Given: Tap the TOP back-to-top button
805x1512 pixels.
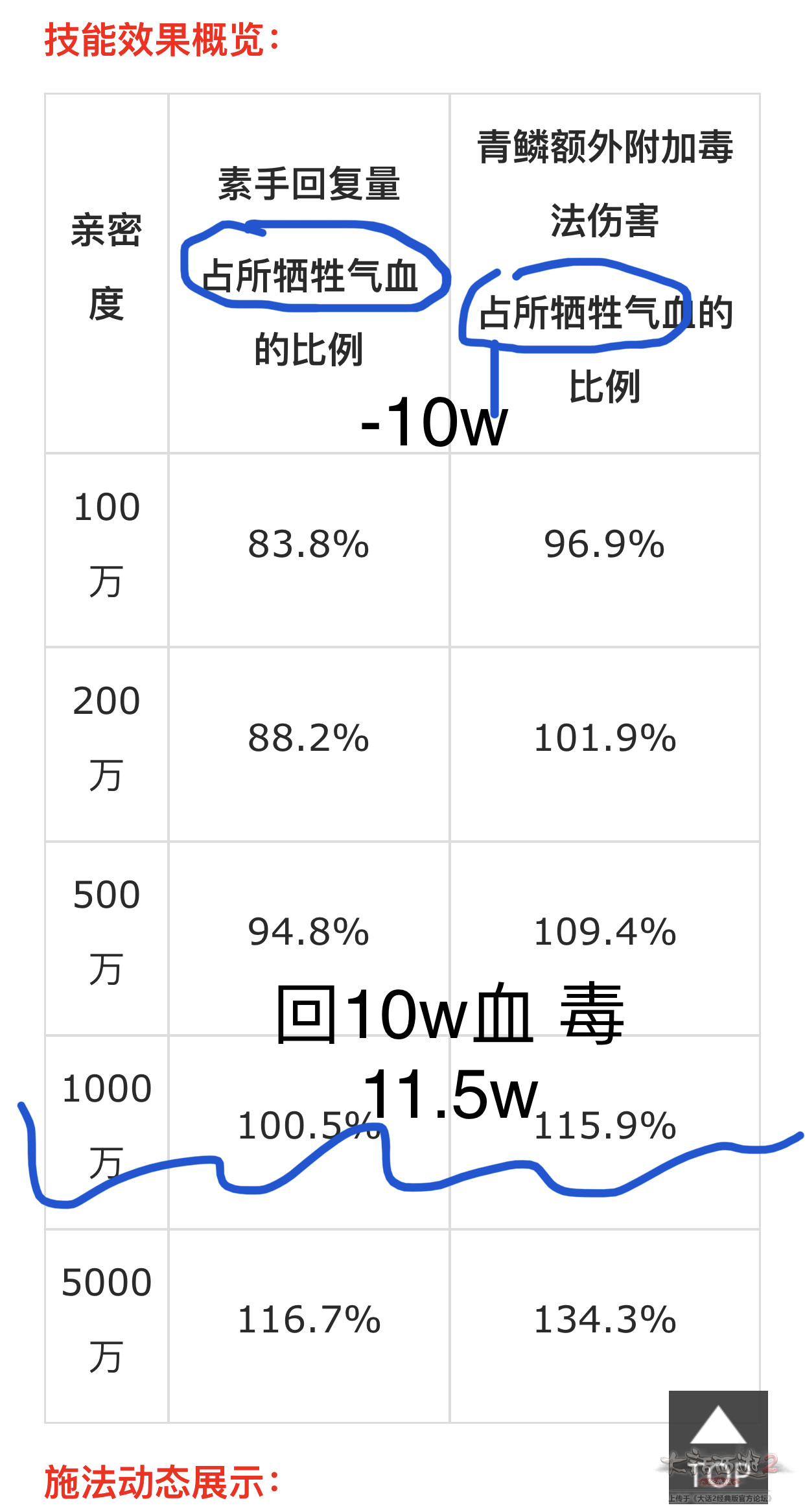Looking at the screenshot, I should tap(718, 1446).
